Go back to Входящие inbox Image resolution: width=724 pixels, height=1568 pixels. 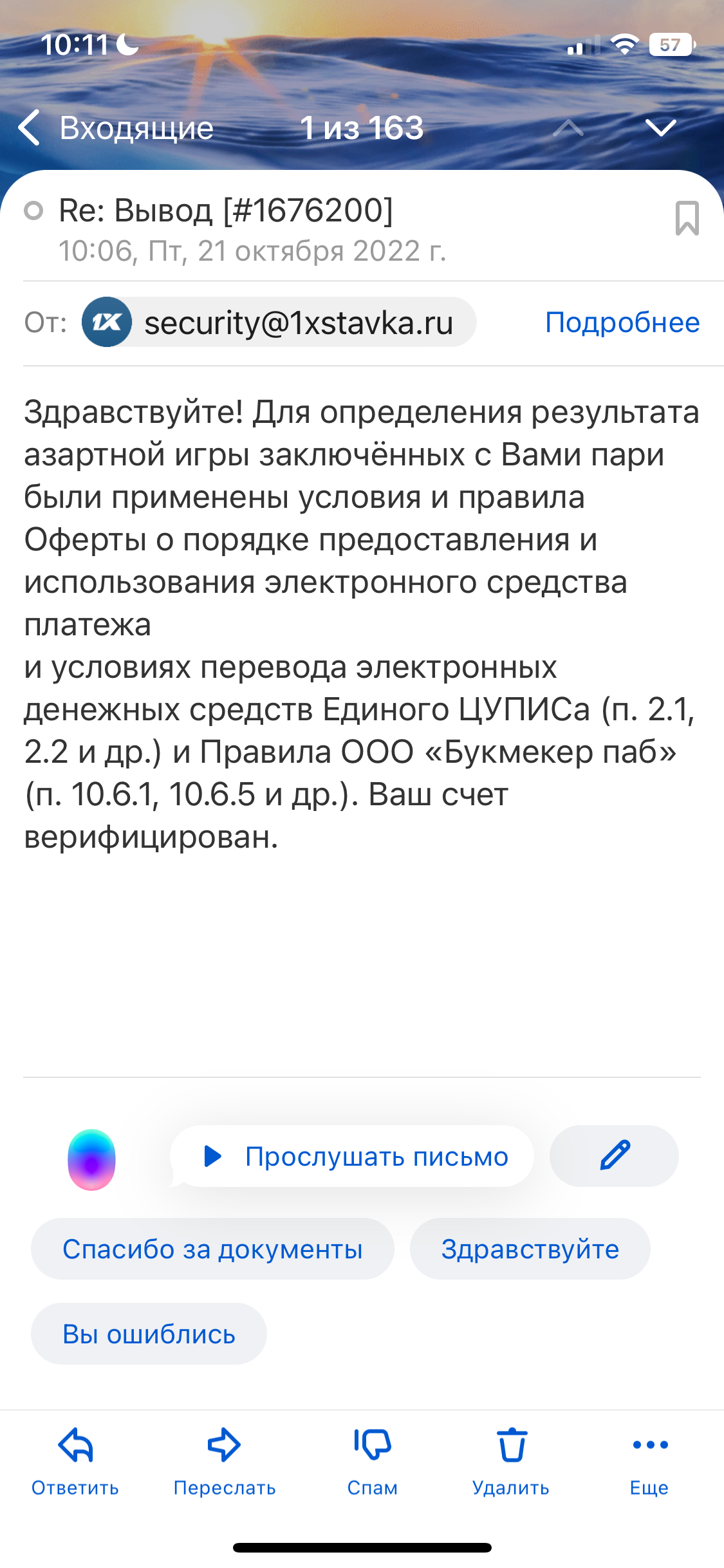116,127
